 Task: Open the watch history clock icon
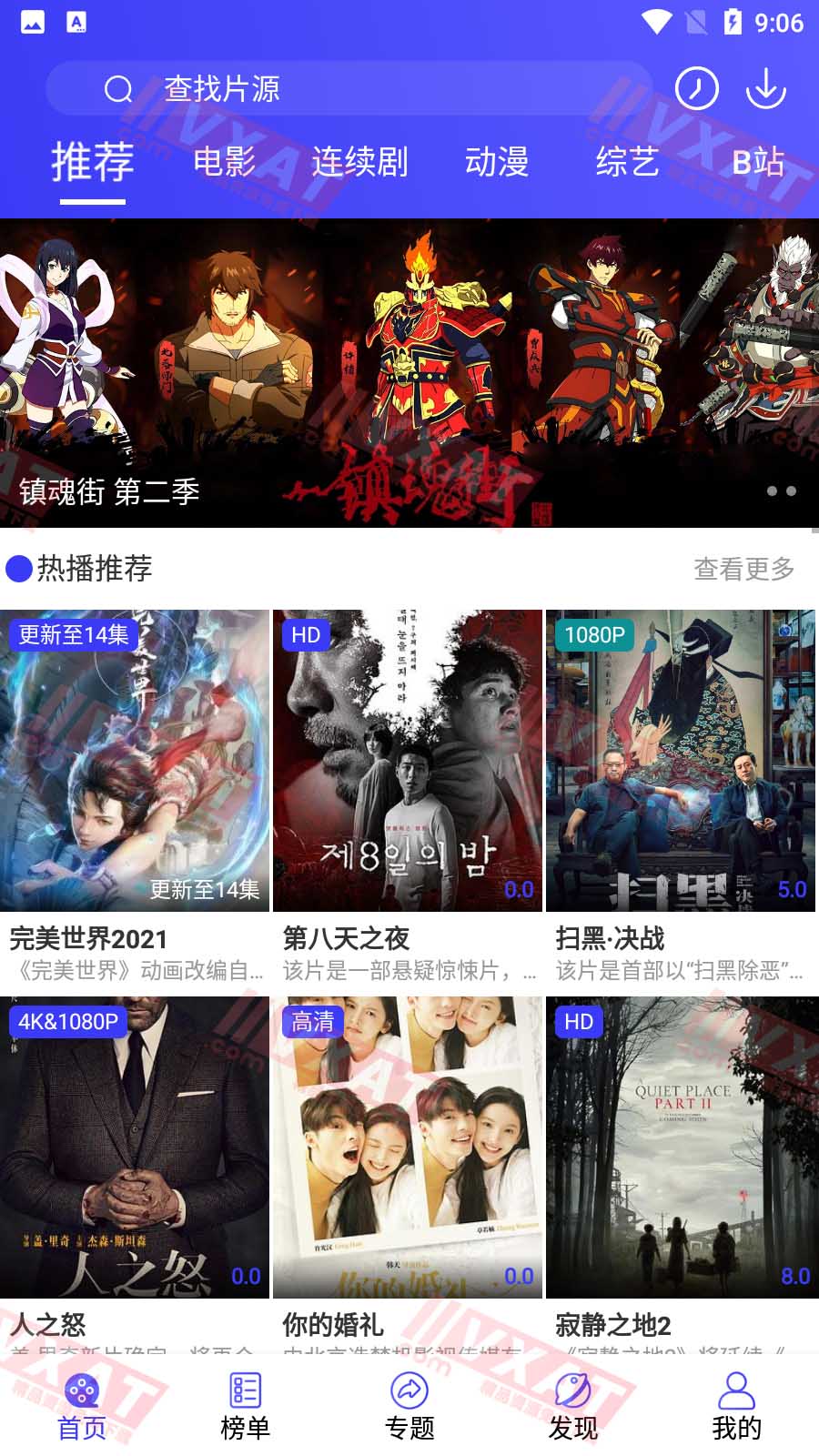(697, 88)
